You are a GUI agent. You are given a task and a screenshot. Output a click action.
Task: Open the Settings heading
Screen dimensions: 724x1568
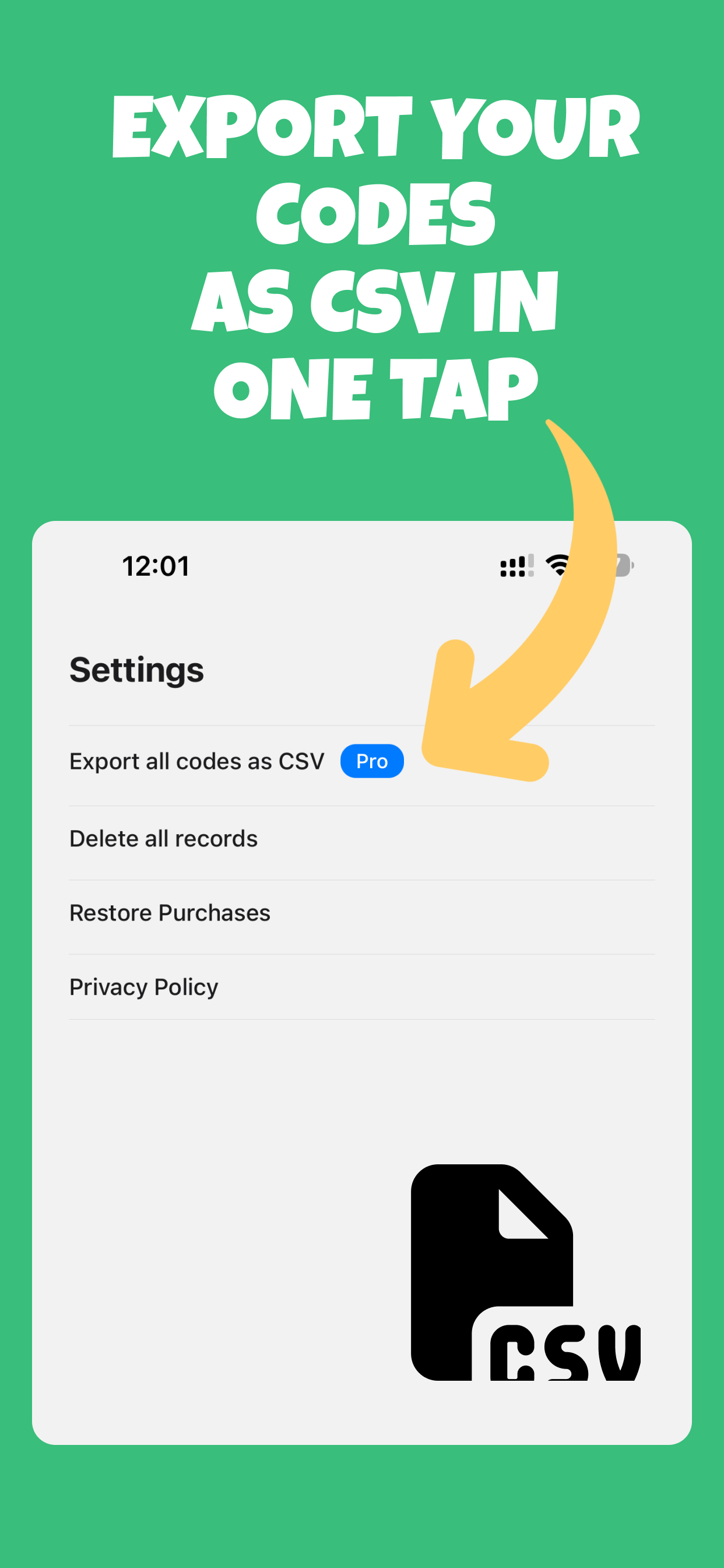[137, 670]
